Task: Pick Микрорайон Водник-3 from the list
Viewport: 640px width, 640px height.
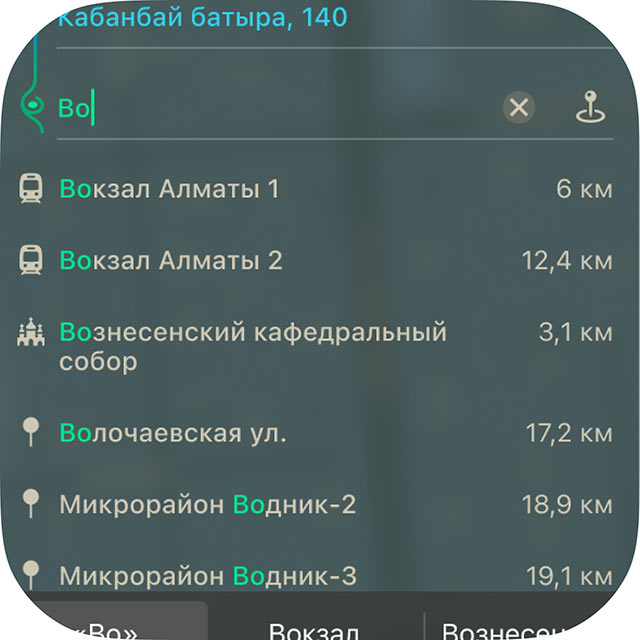Action: 314,576
